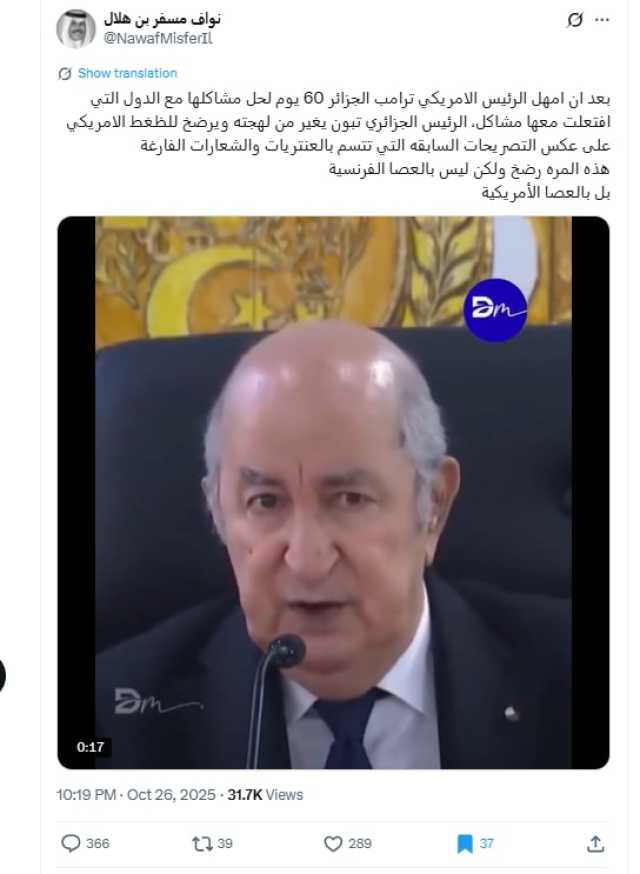Open the post's overflow menu
640x874 pixels.
point(601,20)
